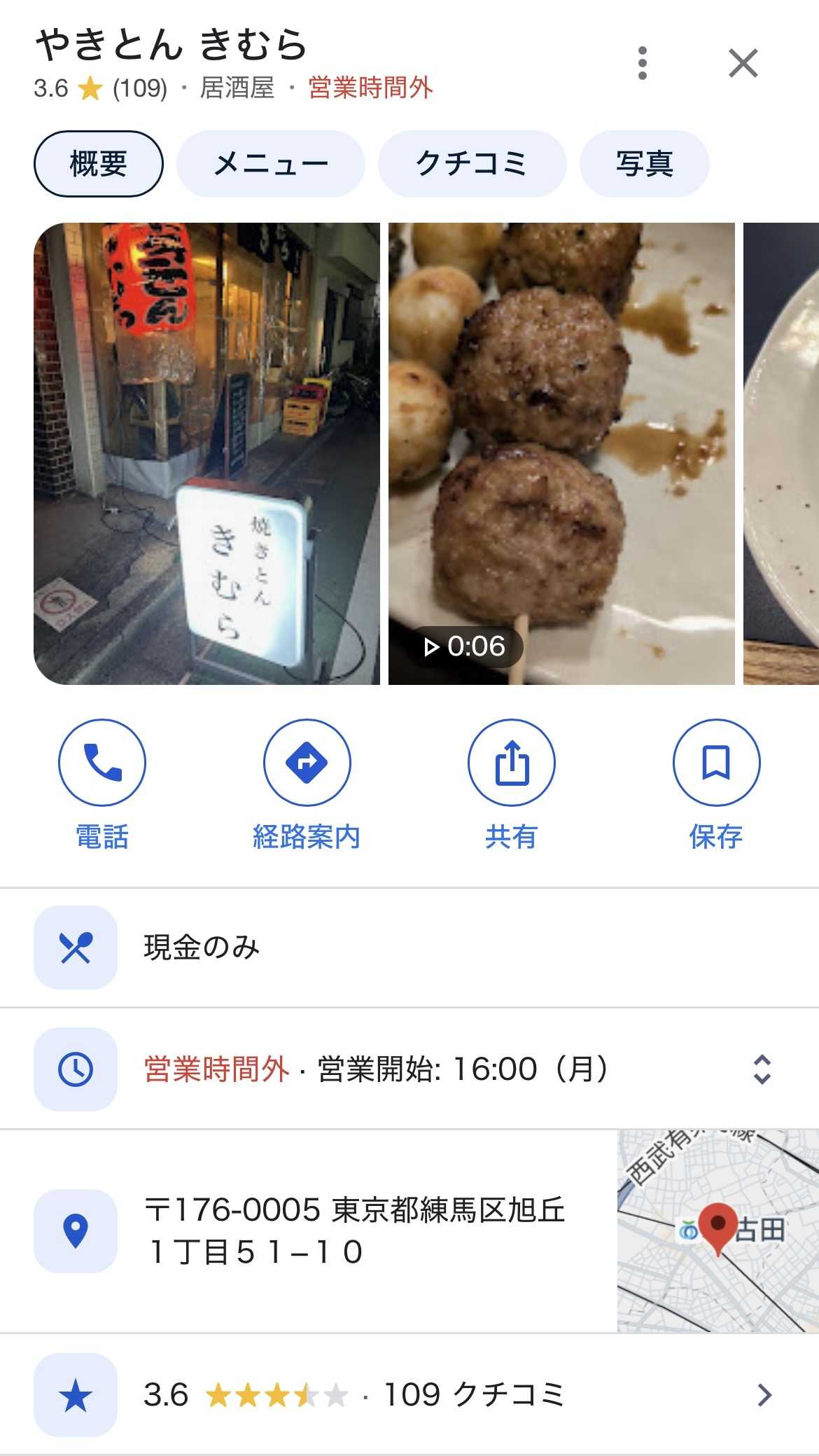819x1456 pixels.
Task: Open the storefront photo with red lantern
Action: click(206, 453)
